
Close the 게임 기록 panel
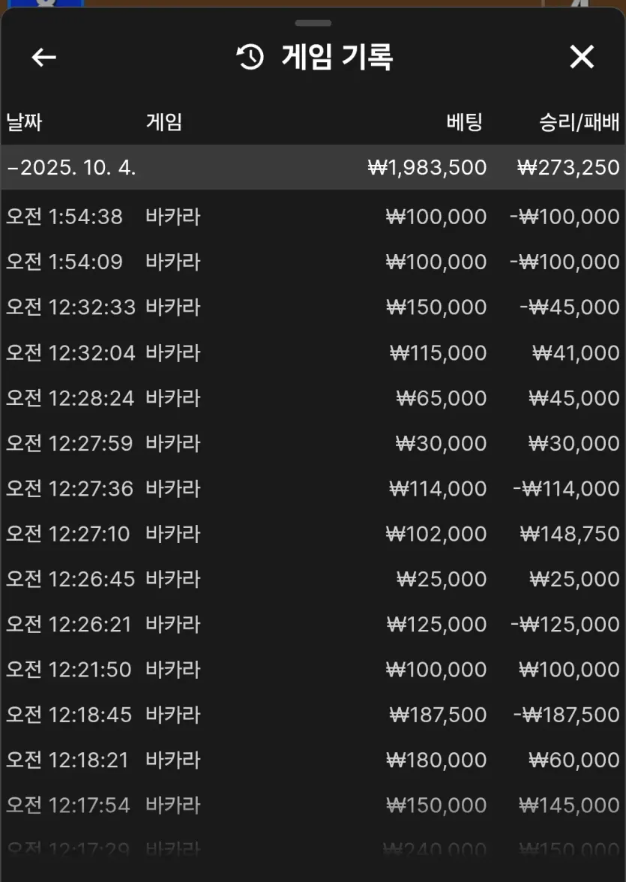[582, 57]
